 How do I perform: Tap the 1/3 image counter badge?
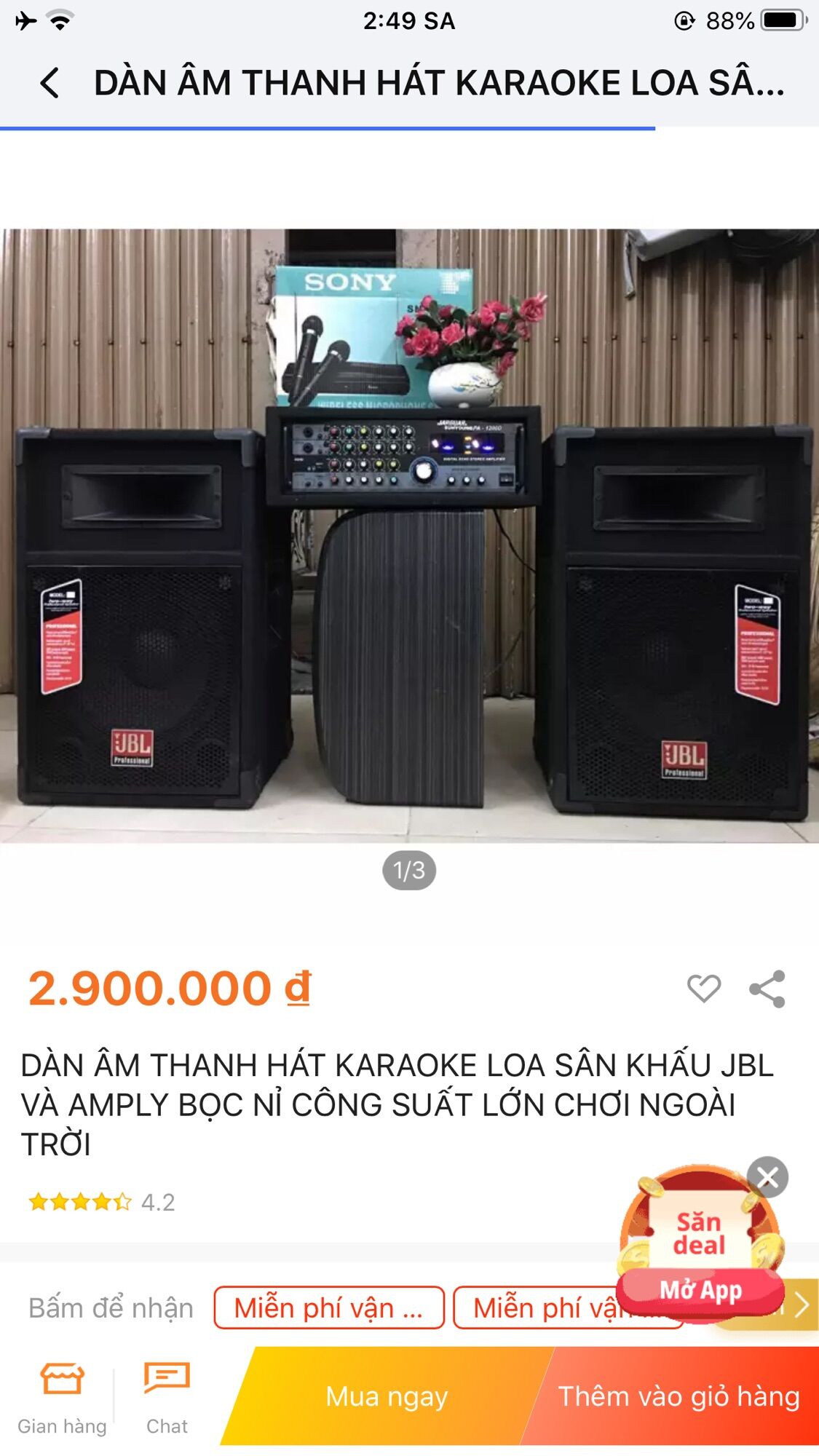pyautogui.click(x=409, y=869)
